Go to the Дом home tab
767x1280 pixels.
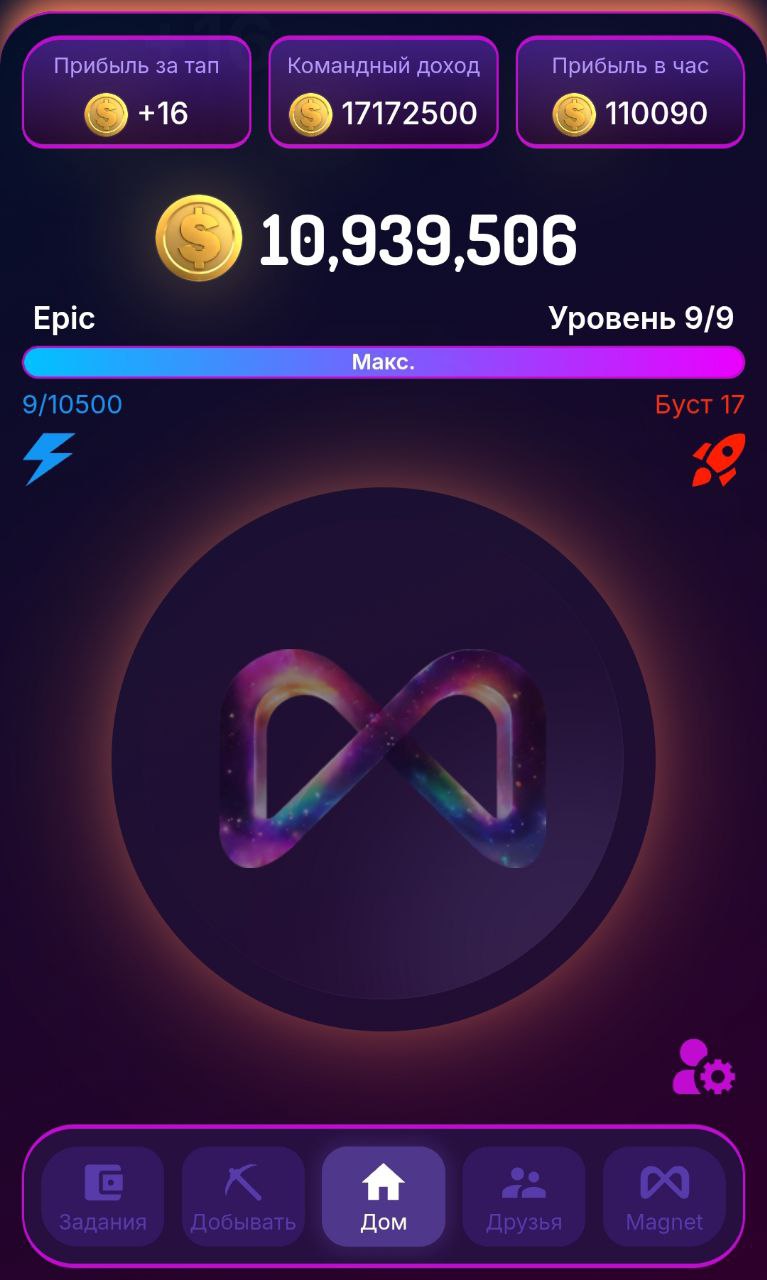tap(383, 1196)
